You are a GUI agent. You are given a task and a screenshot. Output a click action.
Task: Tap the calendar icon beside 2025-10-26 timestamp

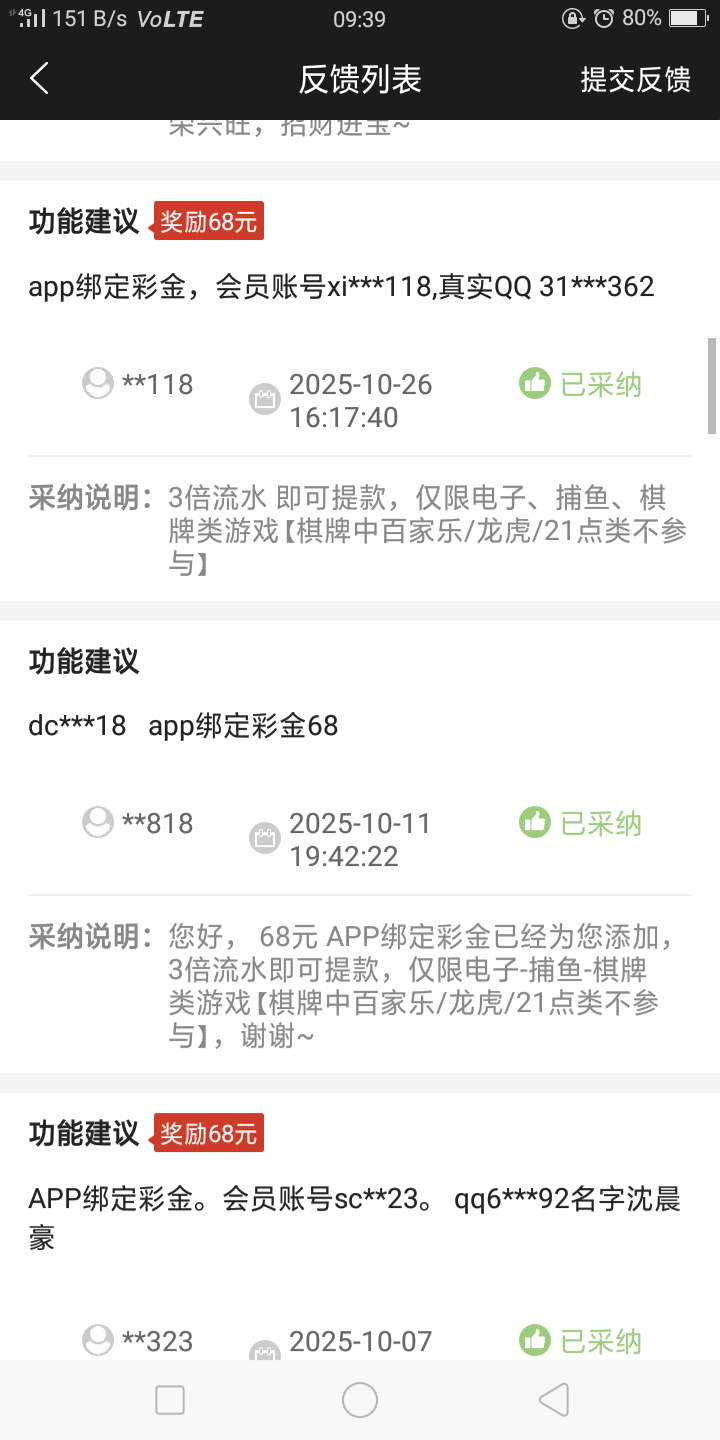(264, 397)
